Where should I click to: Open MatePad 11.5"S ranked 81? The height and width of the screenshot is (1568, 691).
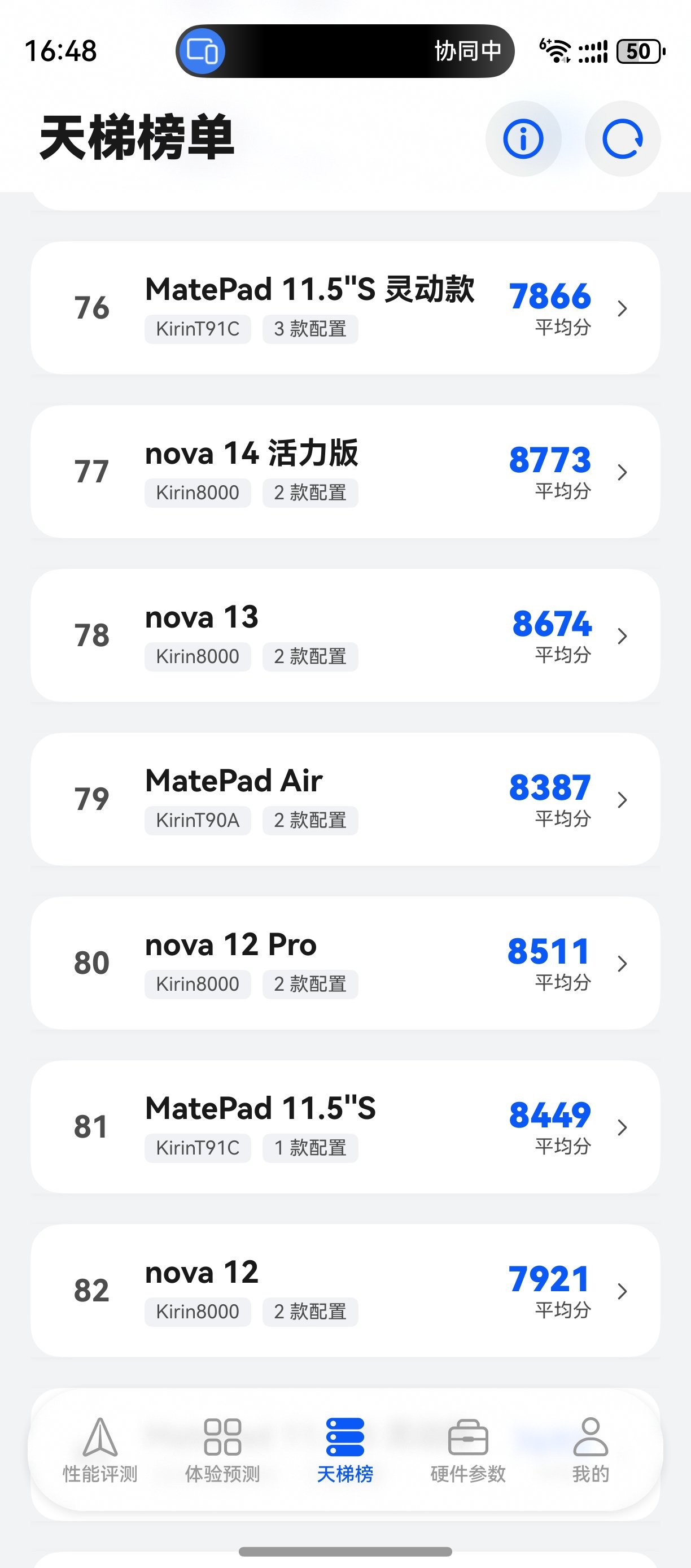[x=345, y=1127]
